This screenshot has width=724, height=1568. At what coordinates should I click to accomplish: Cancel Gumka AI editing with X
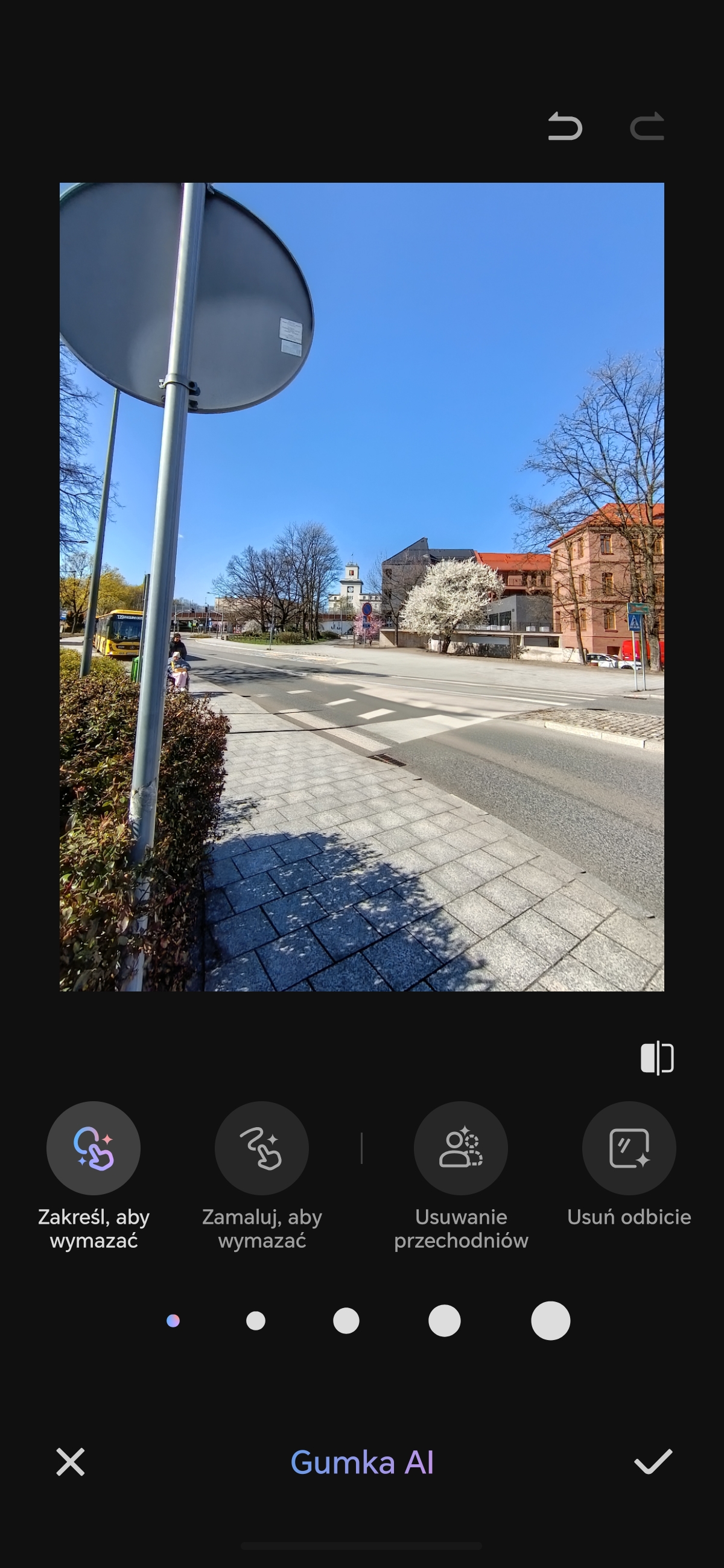[x=71, y=1461]
